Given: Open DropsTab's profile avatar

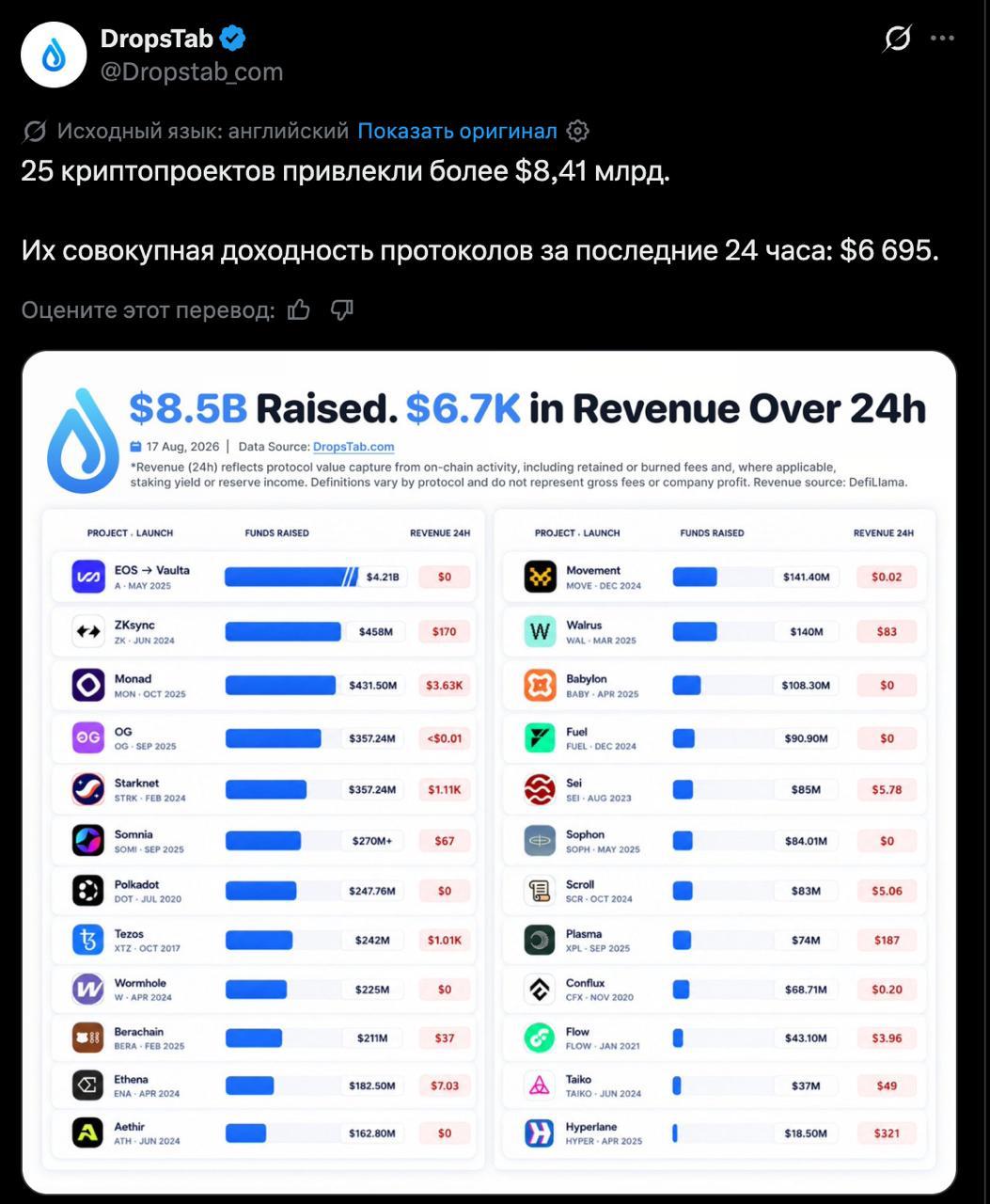Looking at the screenshot, I should click(54, 55).
